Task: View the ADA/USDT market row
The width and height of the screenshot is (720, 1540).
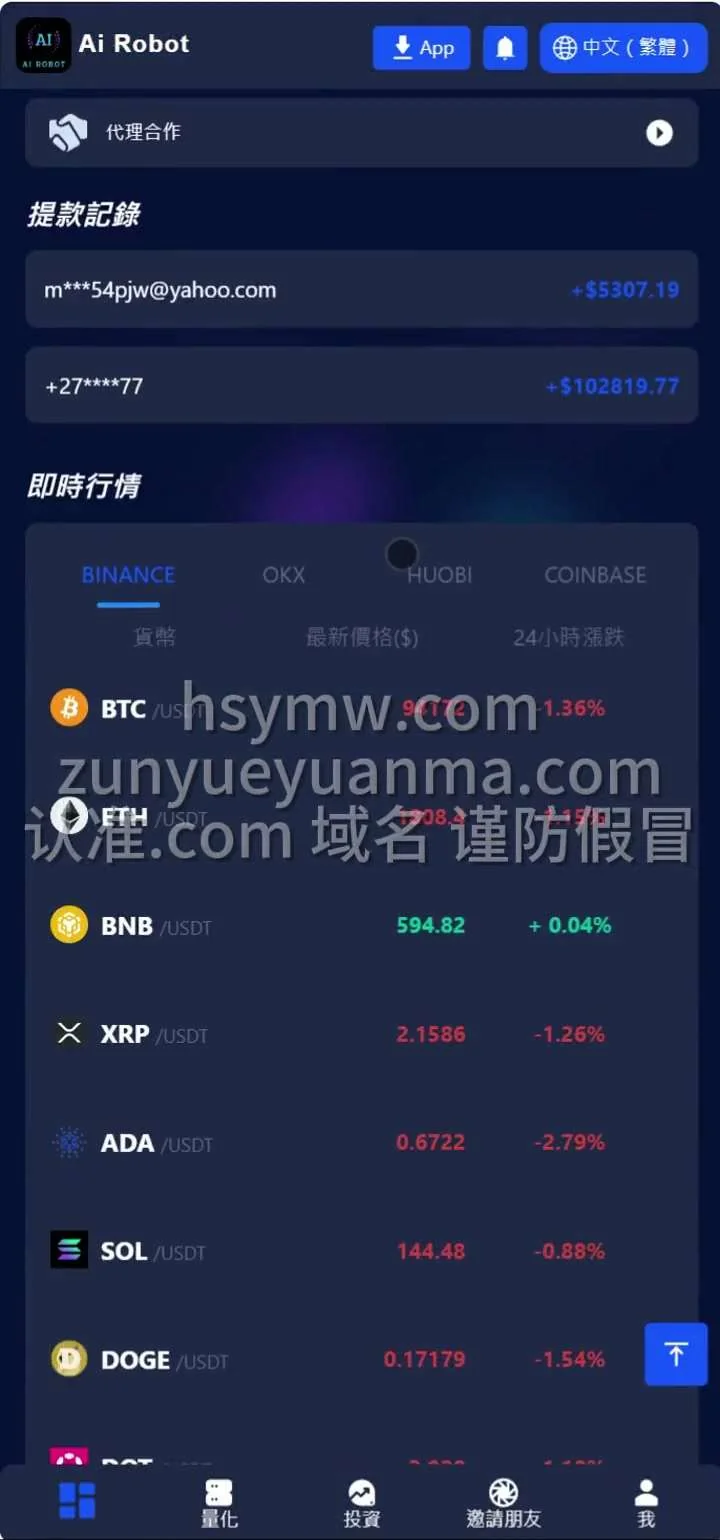Action: point(360,1142)
